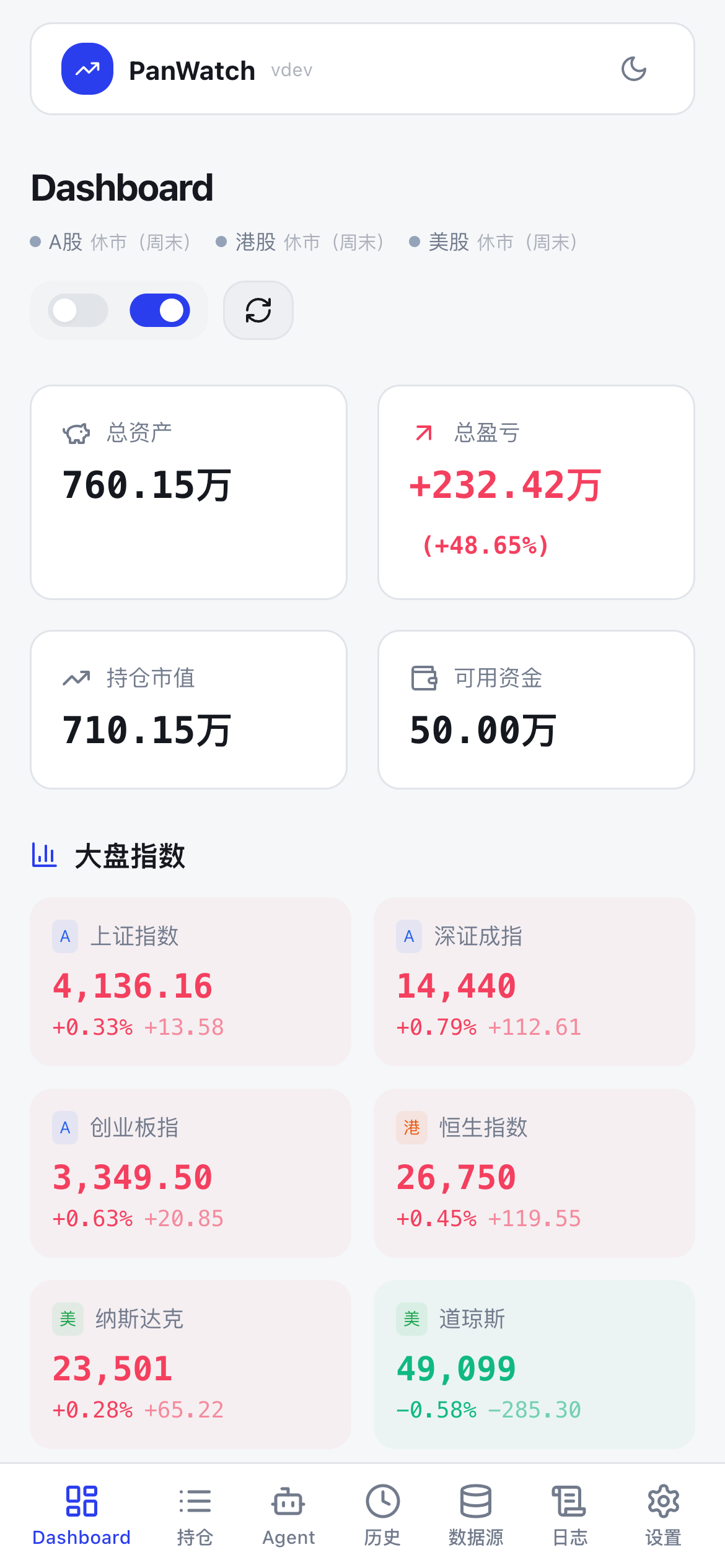Toggle dark mode with the moon icon

pyautogui.click(x=635, y=69)
